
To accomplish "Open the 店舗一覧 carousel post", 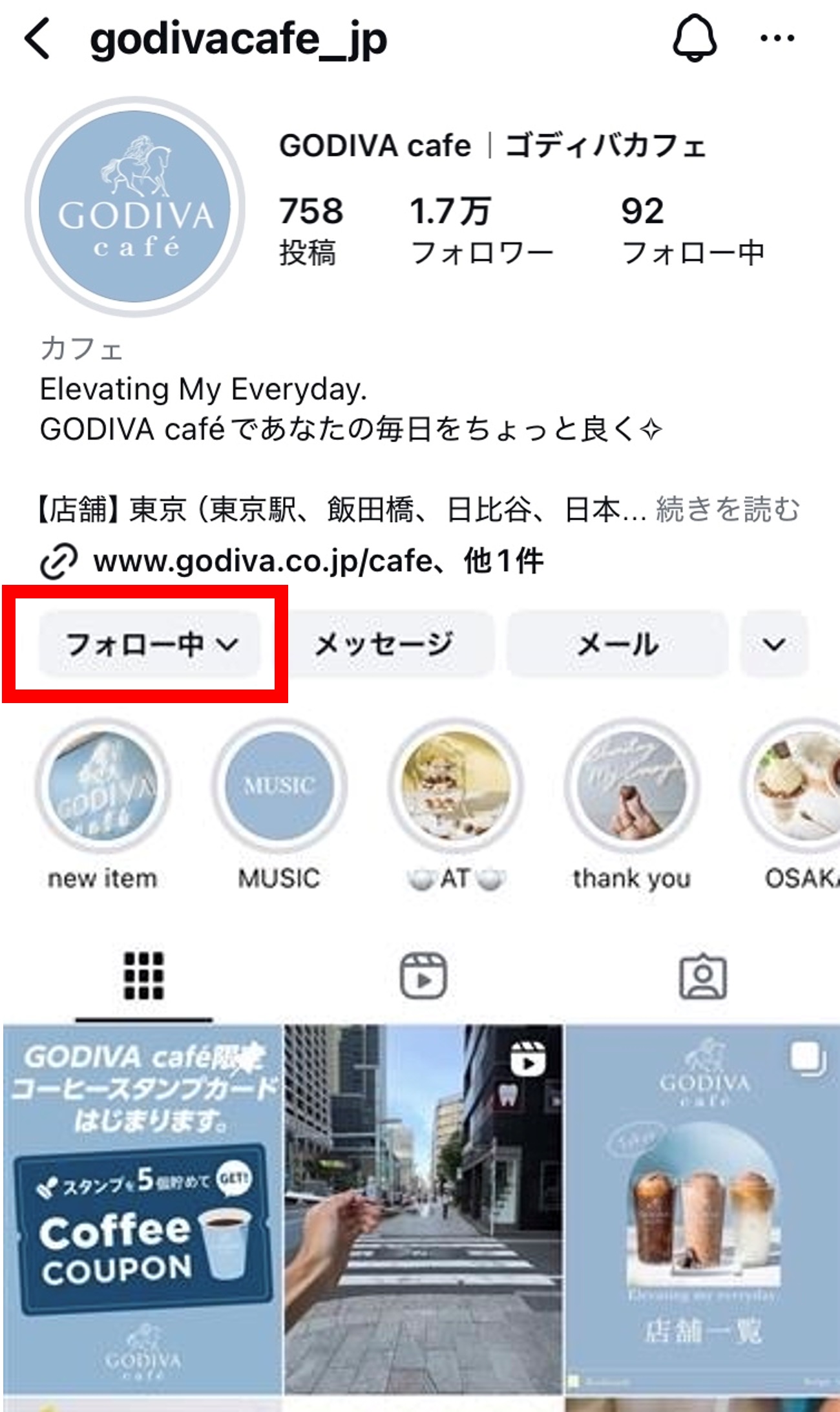I will point(702,1208).
